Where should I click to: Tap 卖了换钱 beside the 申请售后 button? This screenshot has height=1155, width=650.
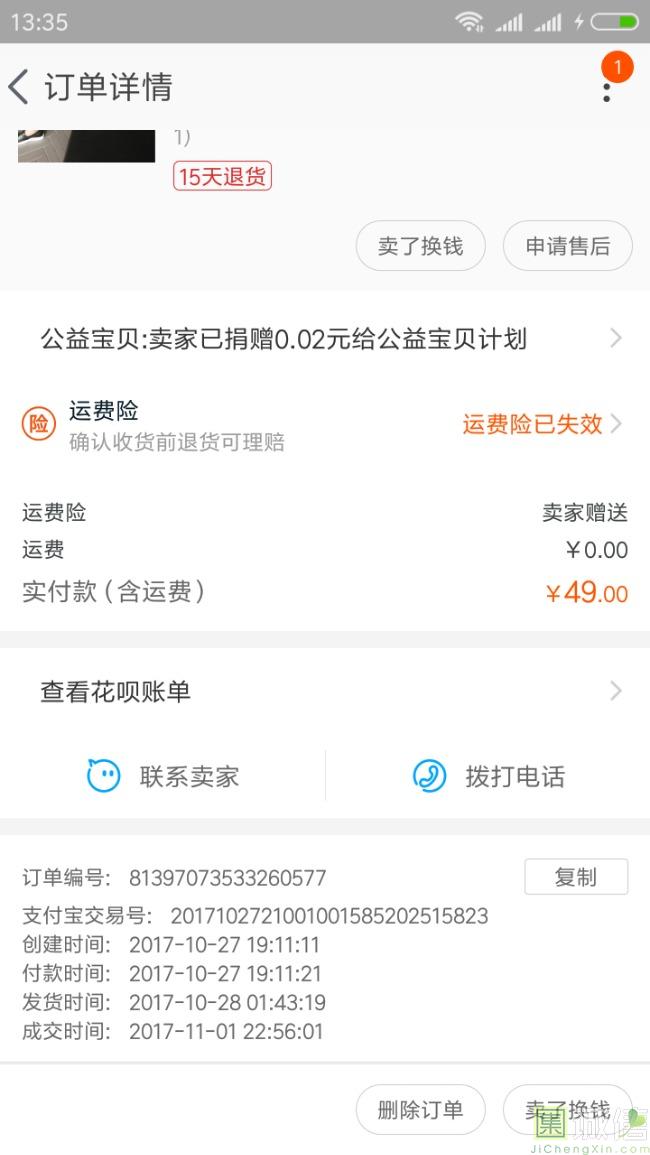(x=420, y=246)
